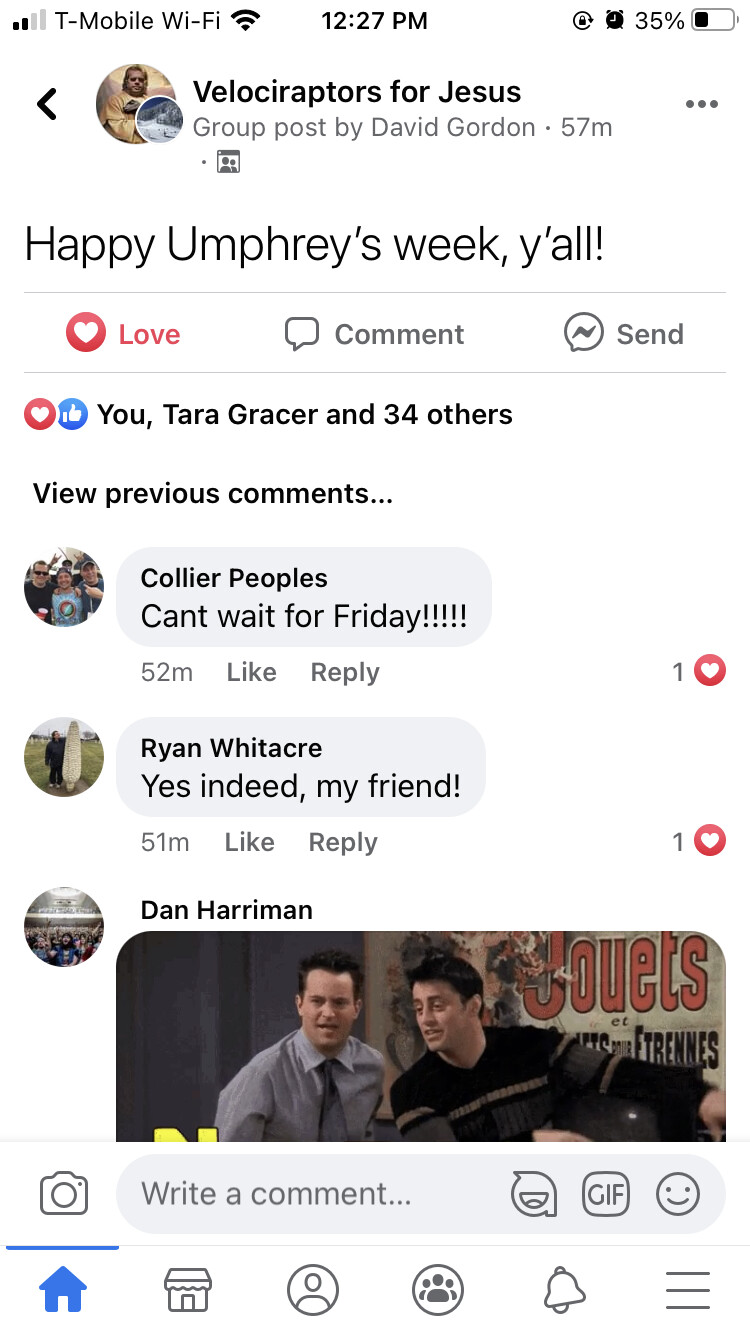The image size is (750, 1334).
Task: Open the notifications bell tab
Action: coord(563,1290)
